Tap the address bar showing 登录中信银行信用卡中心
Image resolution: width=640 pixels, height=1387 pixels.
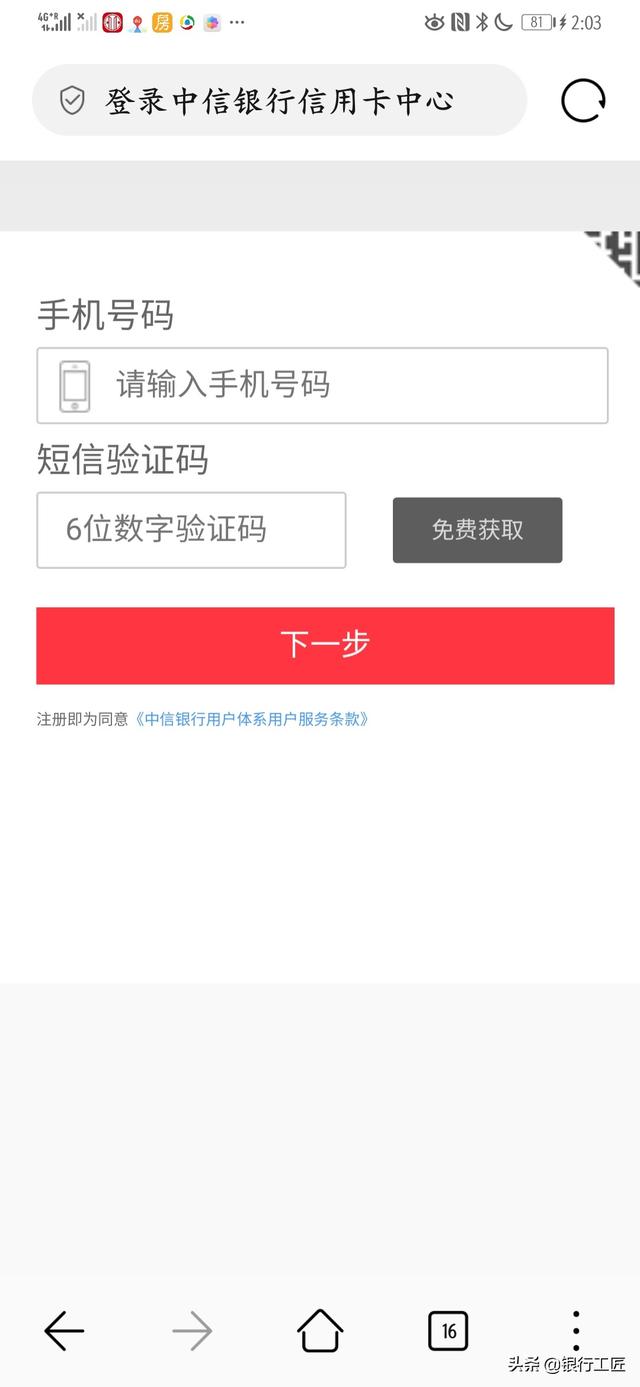tap(280, 101)
